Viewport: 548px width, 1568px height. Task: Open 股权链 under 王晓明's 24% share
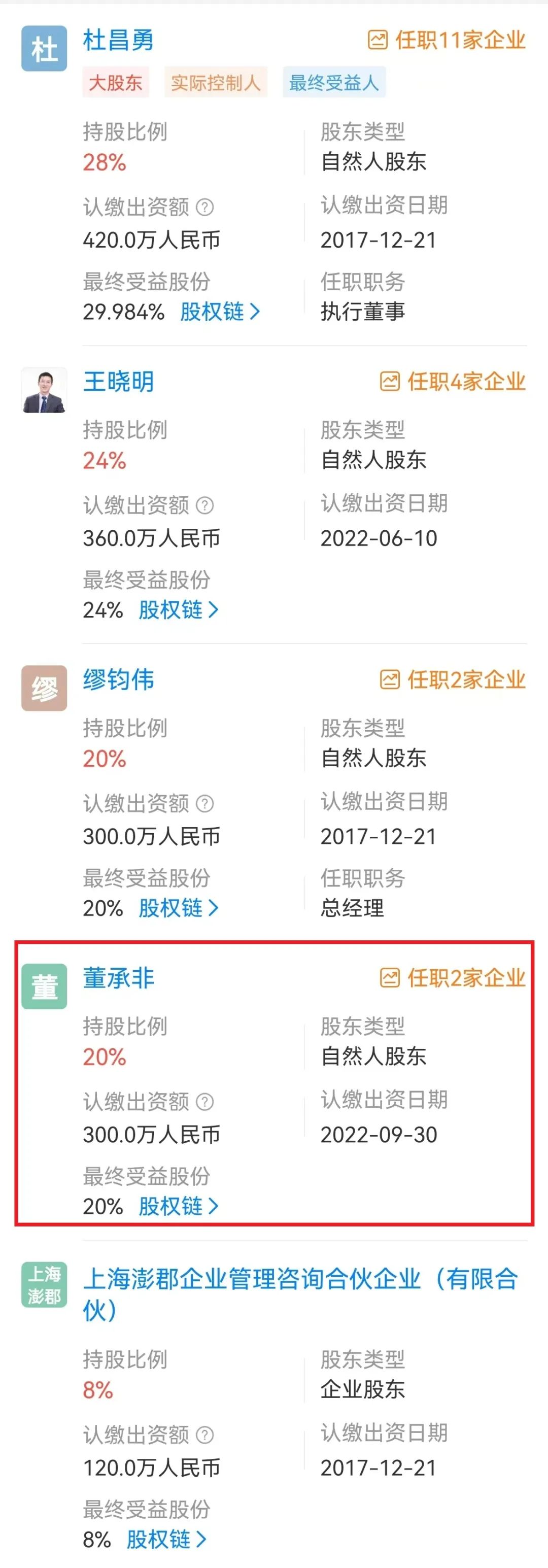point(179,610)
